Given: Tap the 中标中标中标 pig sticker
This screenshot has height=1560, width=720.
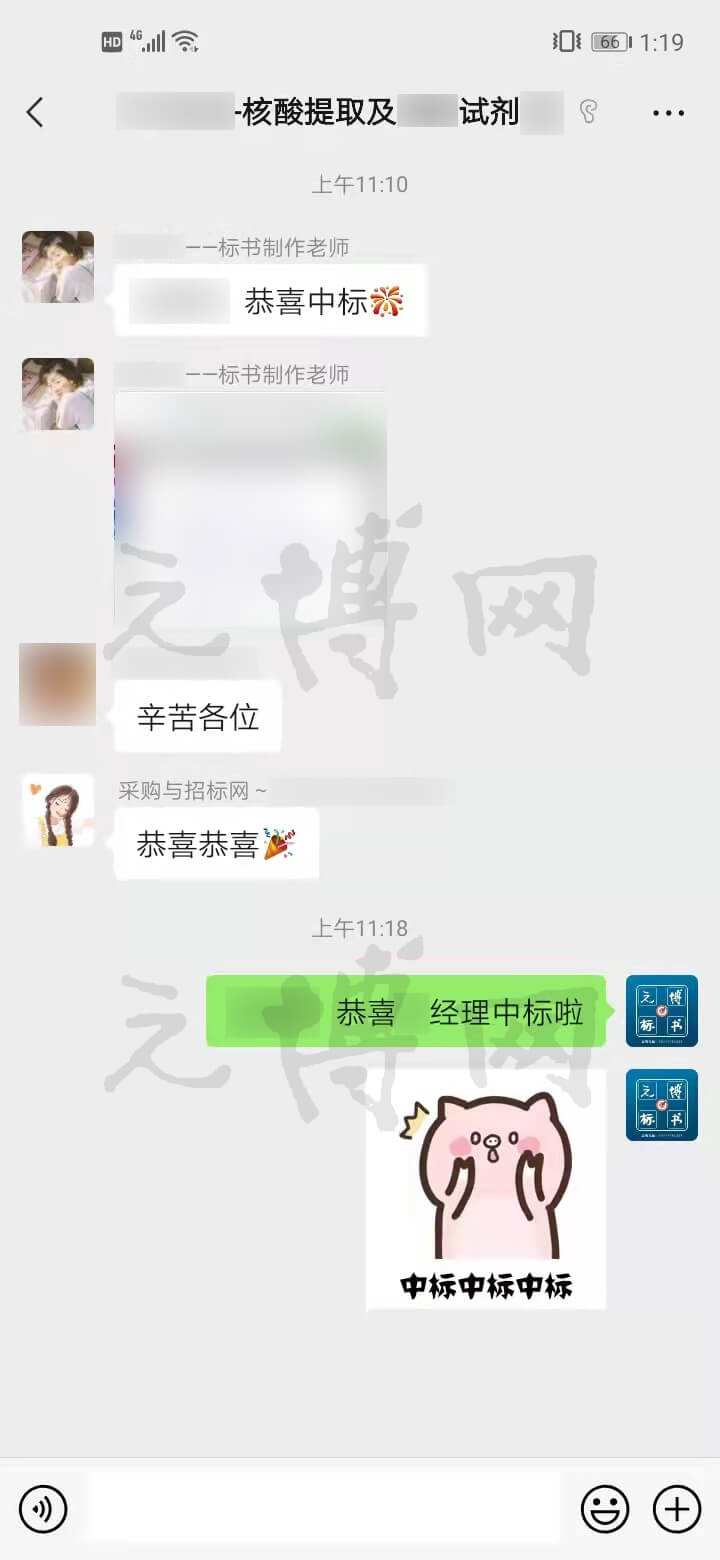Looking at the screenshot, I should (x=486, y=1188).
